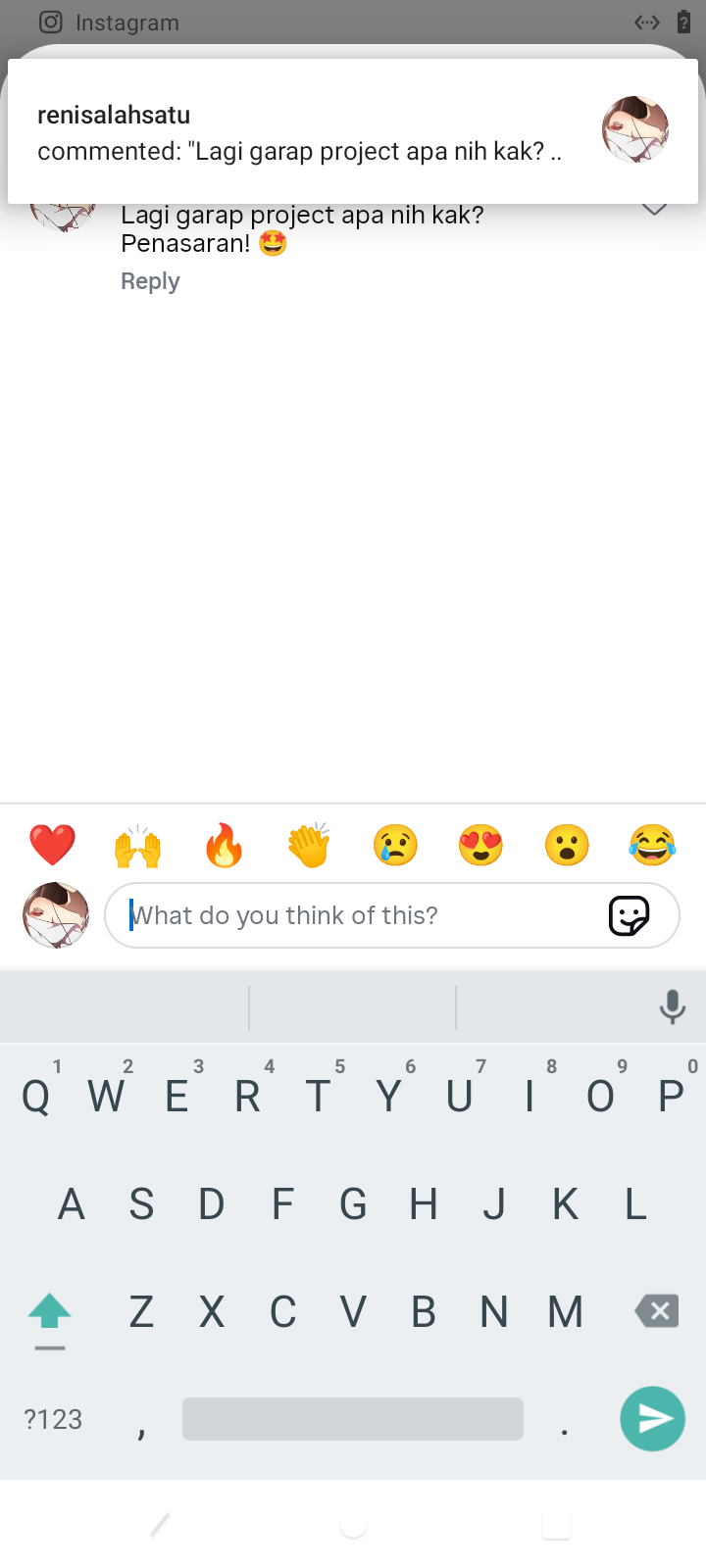Insert the raised hands emoji
The width and height of the screenshot is (706, 1568).
coord(138,845)
